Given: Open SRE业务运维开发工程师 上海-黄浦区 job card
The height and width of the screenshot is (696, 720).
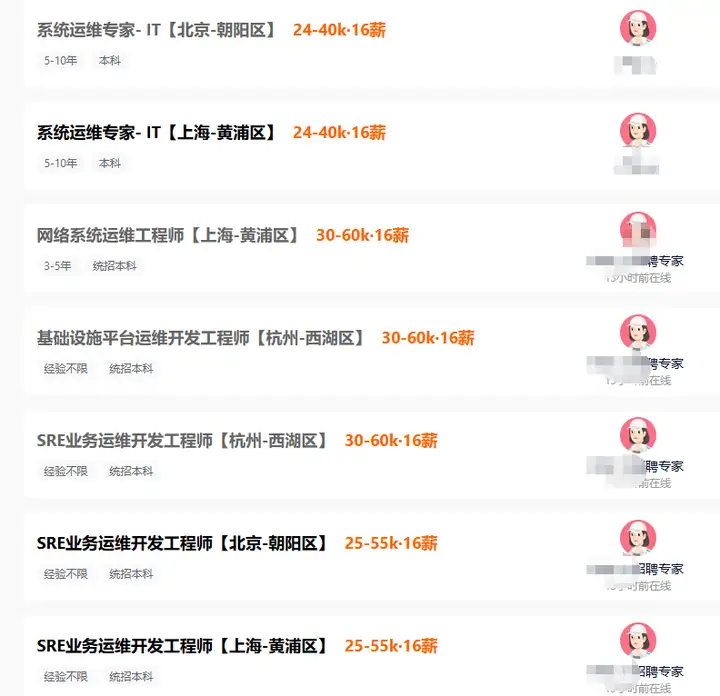Looking at the screenshot, I should coord(183,647).
